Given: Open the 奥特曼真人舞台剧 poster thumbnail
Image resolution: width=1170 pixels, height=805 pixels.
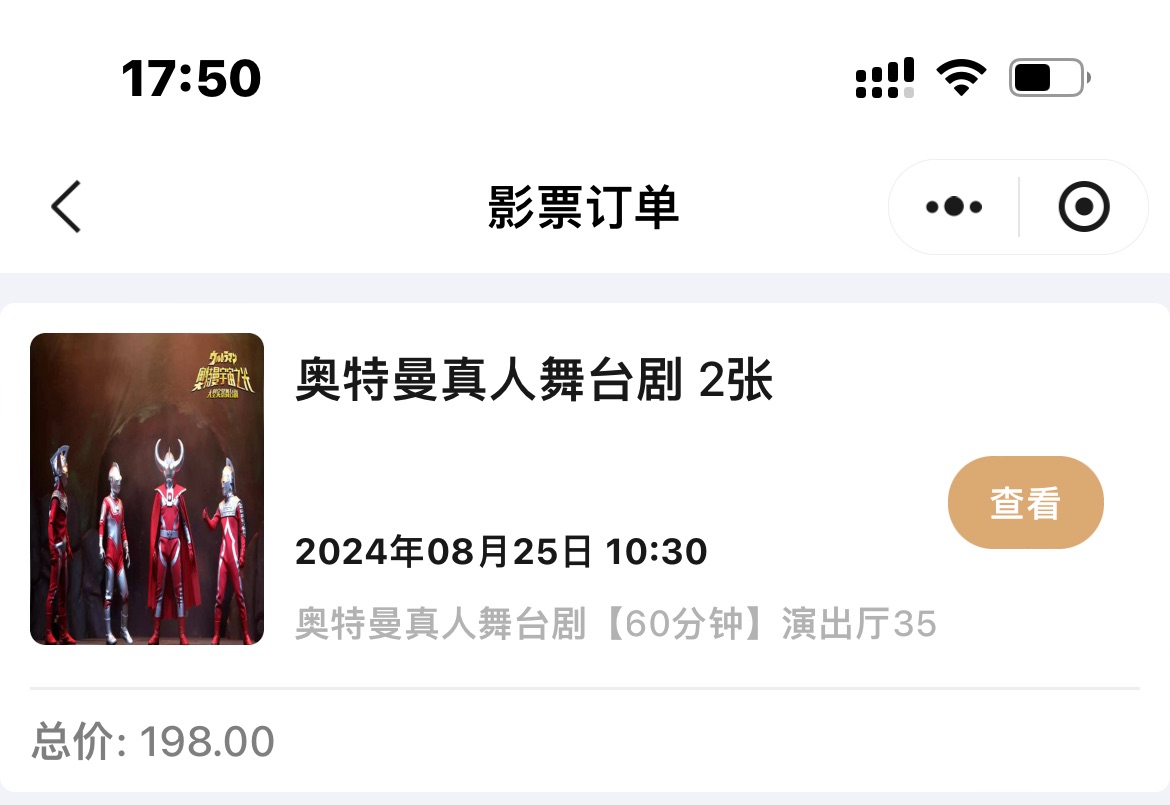Looking at the screenshot, I should (147, 489).
